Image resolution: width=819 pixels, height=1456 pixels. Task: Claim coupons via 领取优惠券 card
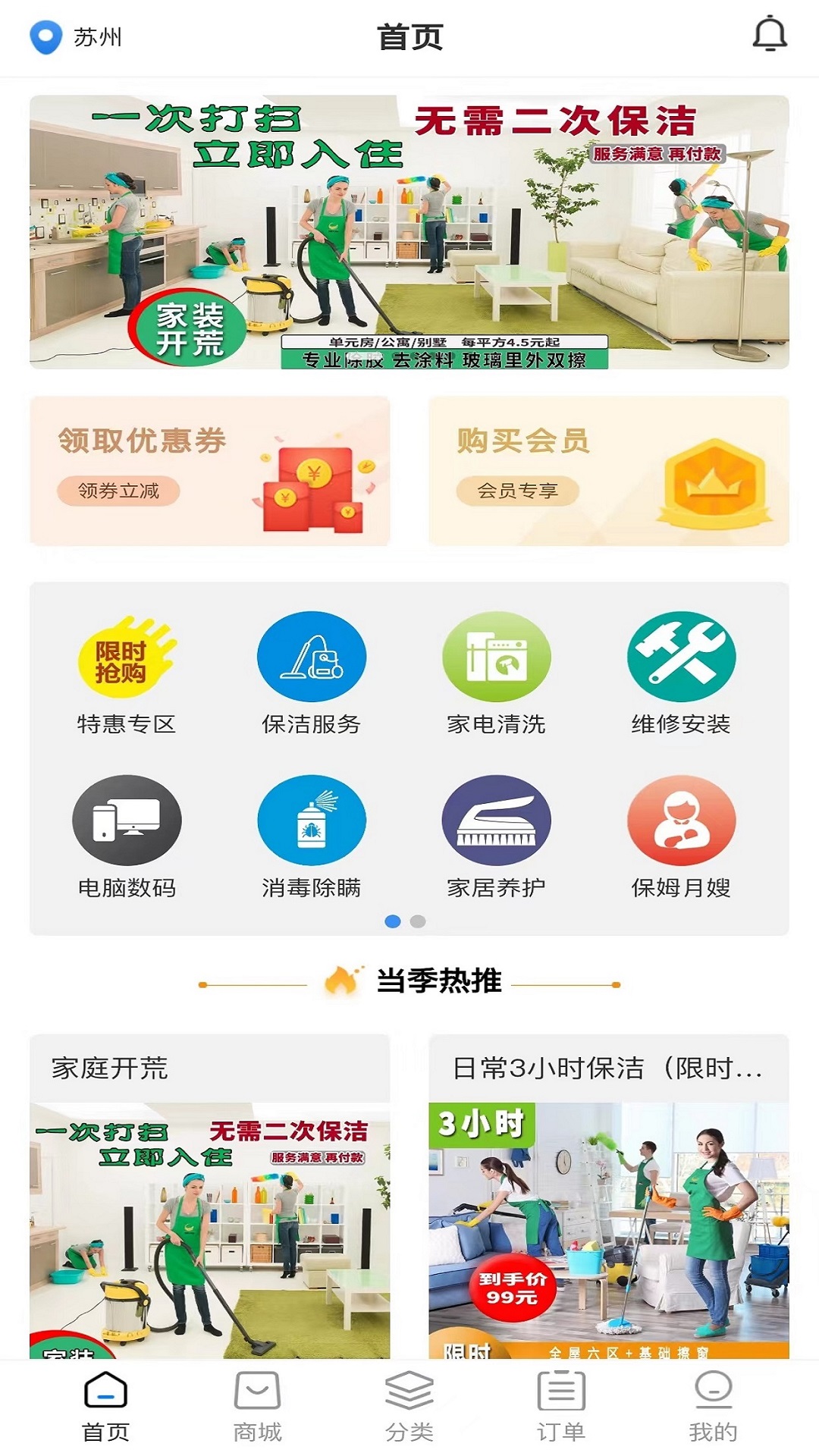(210, 471)
